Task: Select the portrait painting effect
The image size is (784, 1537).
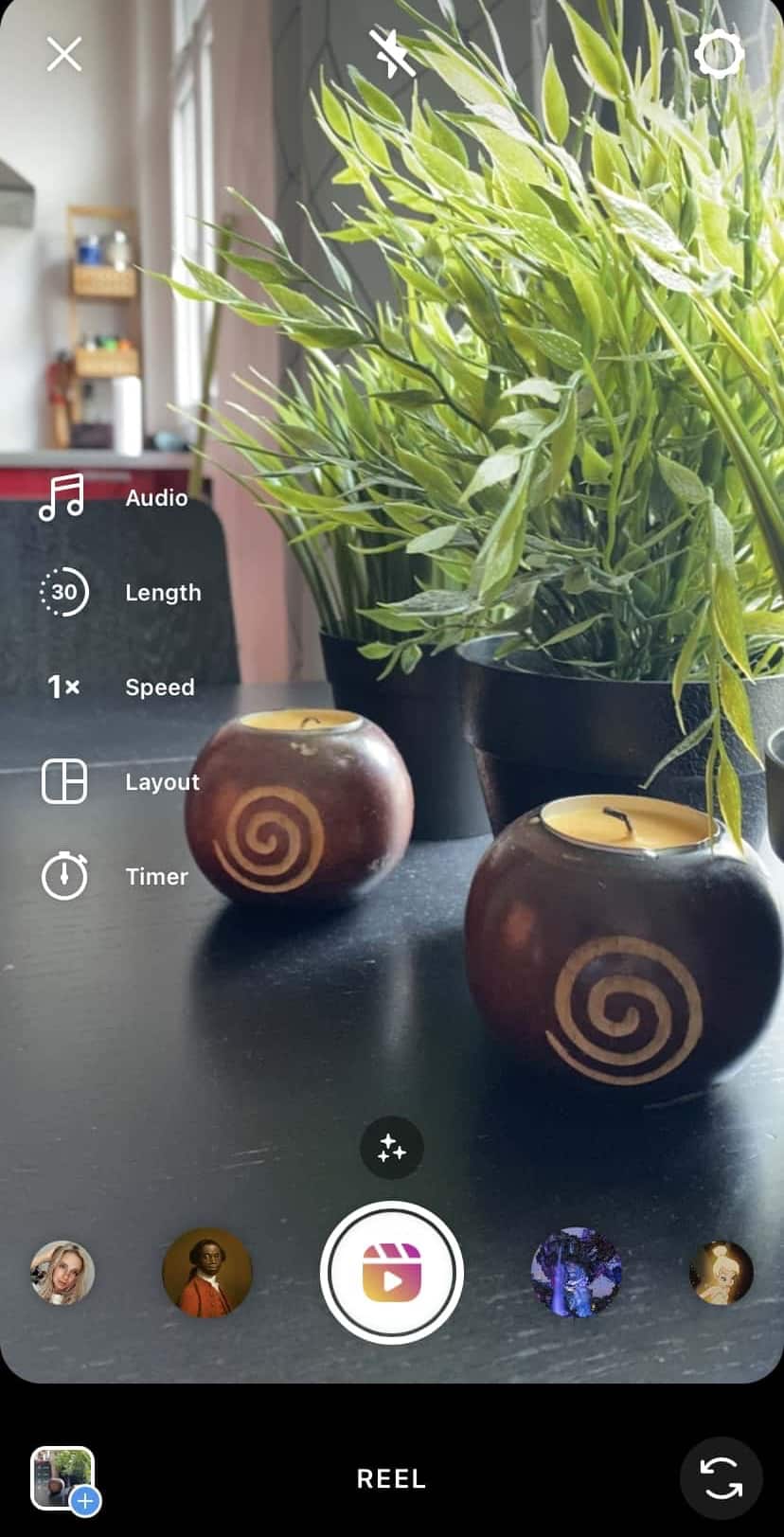Action: (x=206, y=1273)
